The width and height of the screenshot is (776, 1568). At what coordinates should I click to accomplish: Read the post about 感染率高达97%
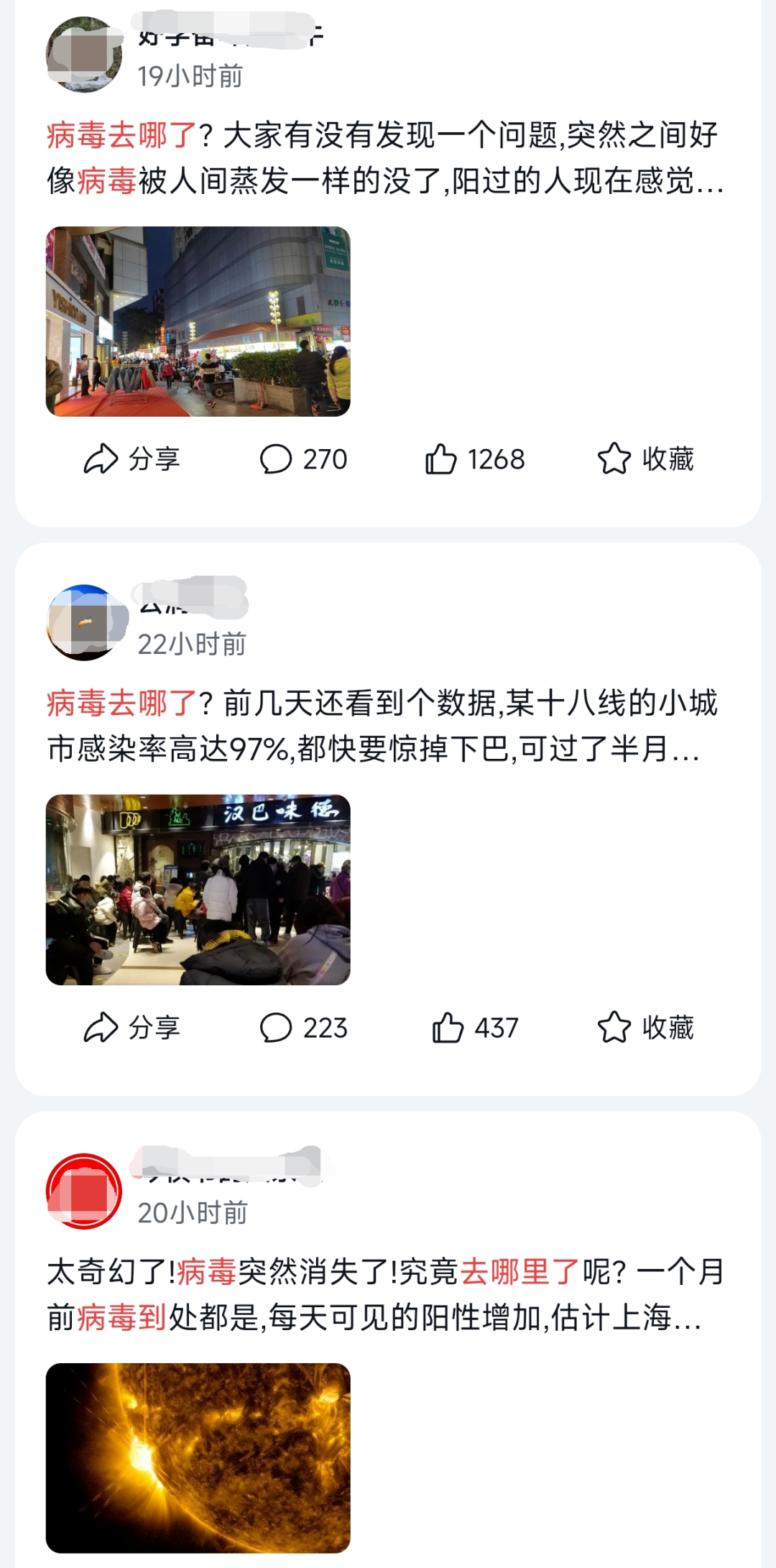tap(382, 726)
